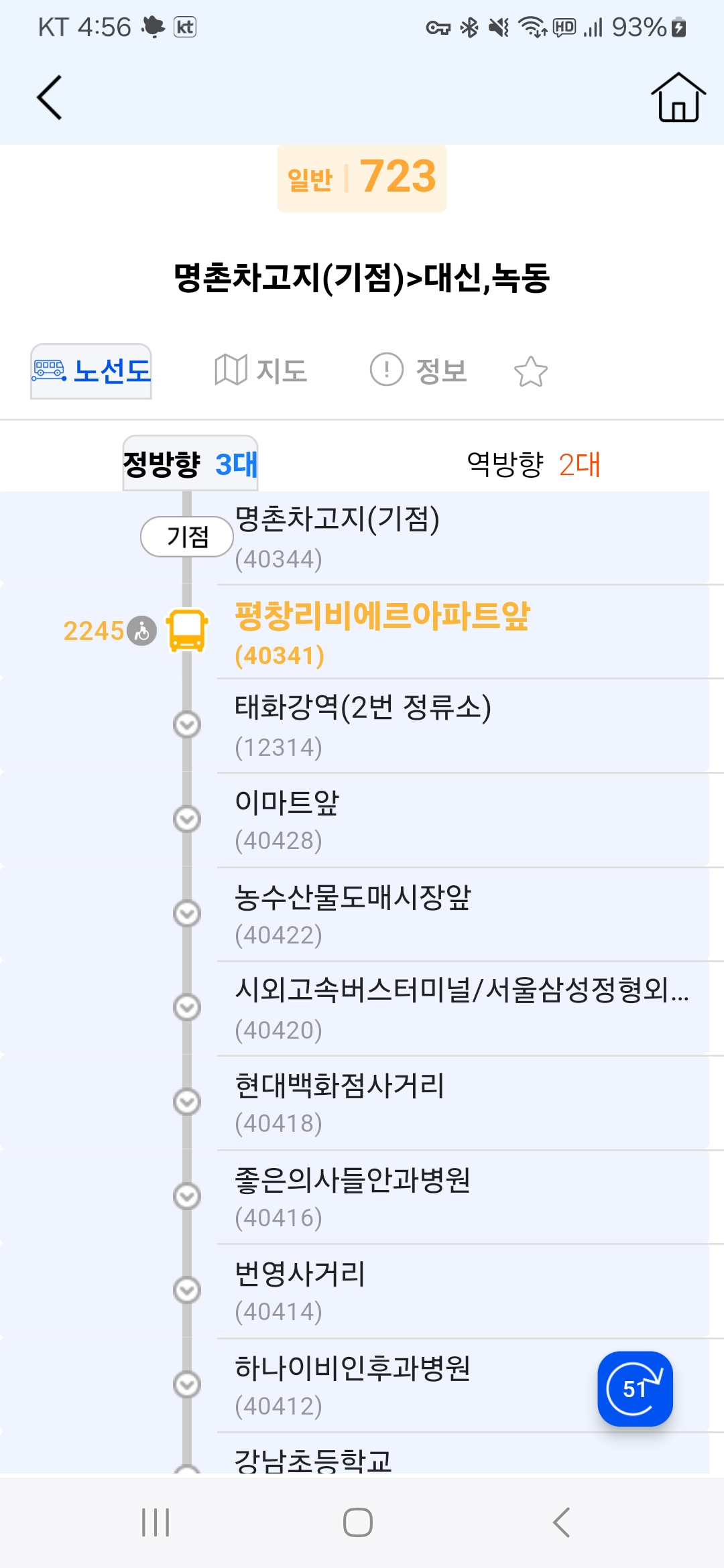Go back using the top-left arrow
This screenshot has width=724, height=1568.
click(50, 98)
